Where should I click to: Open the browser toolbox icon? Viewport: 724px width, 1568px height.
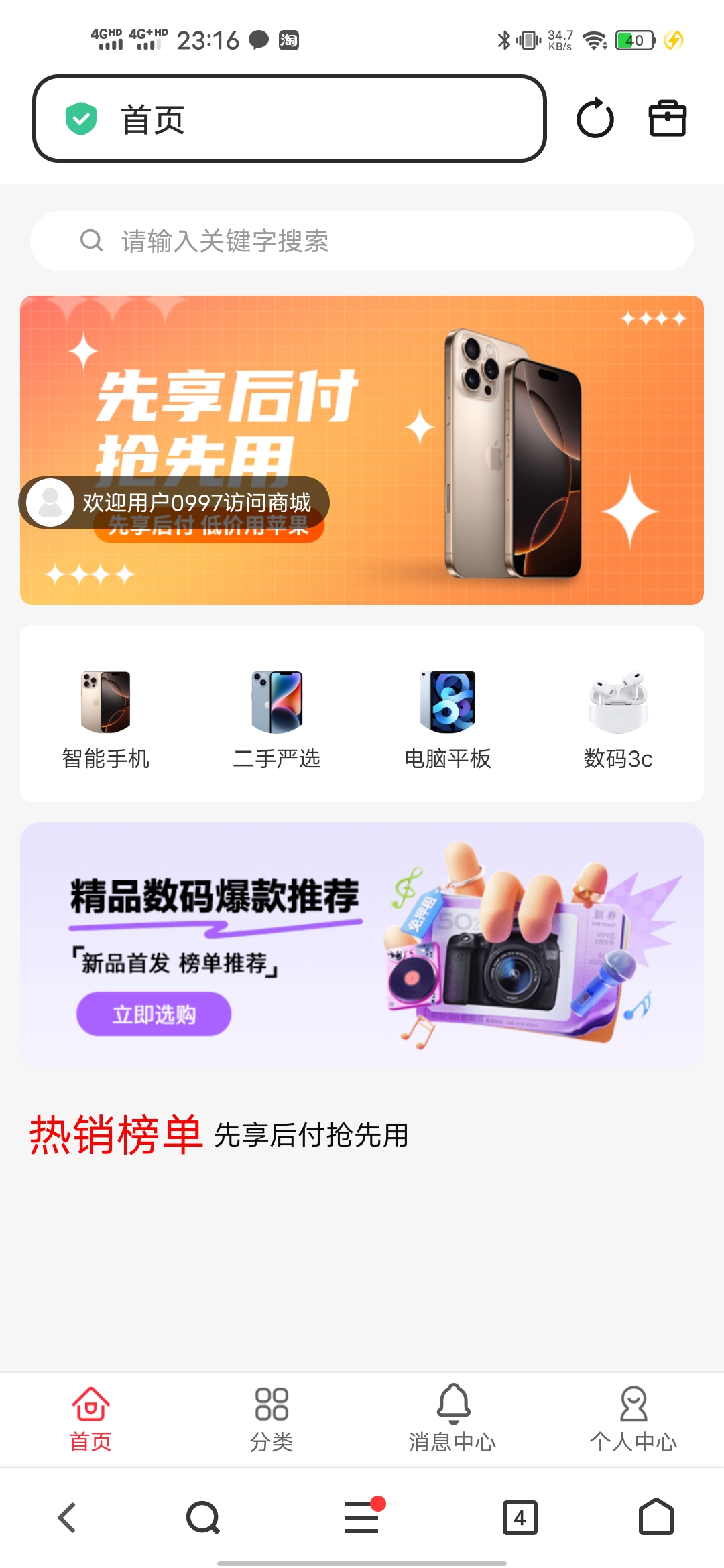(x=667, y=119)
